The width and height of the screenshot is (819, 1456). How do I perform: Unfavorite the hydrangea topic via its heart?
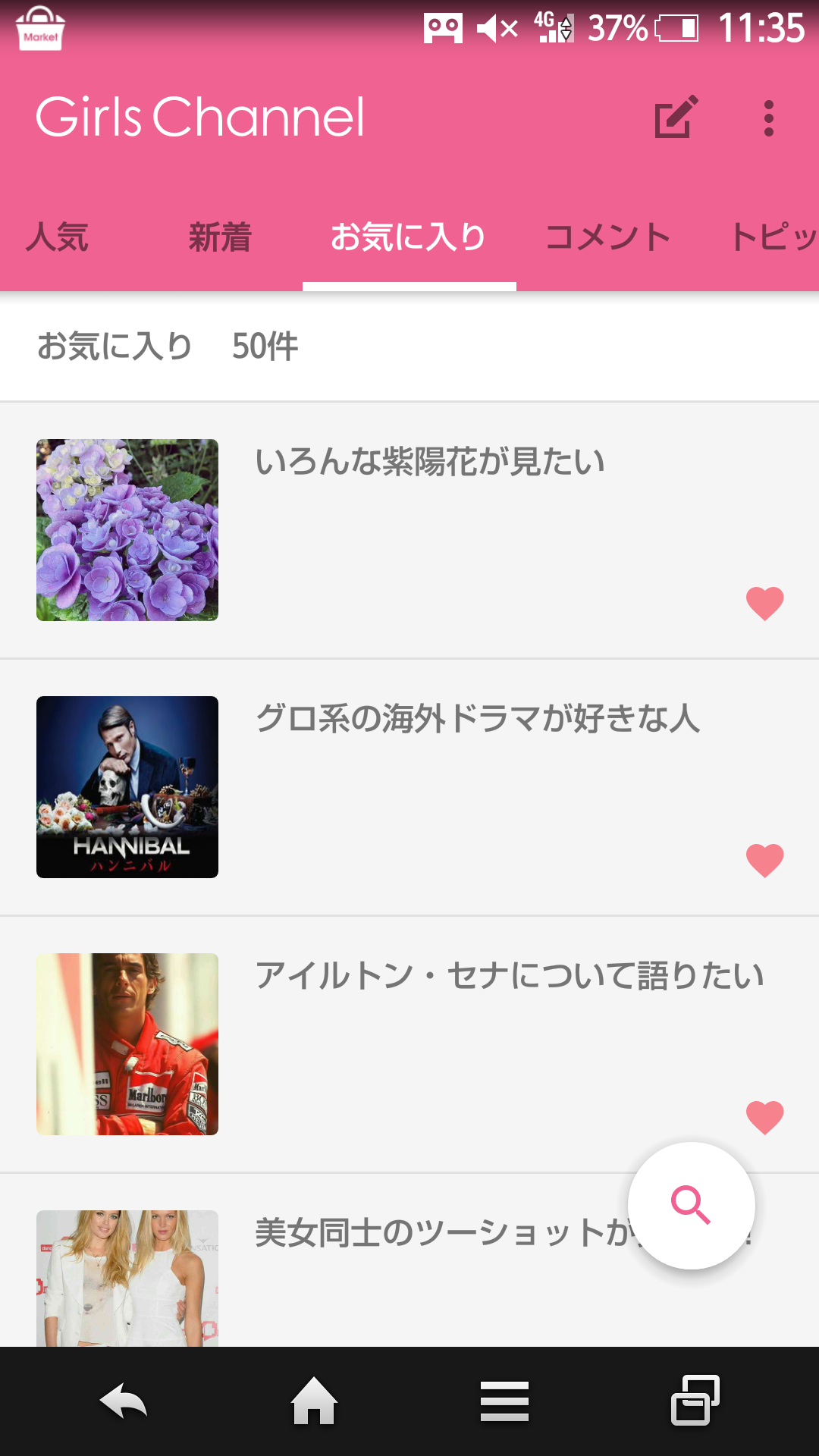coord(764,604)
